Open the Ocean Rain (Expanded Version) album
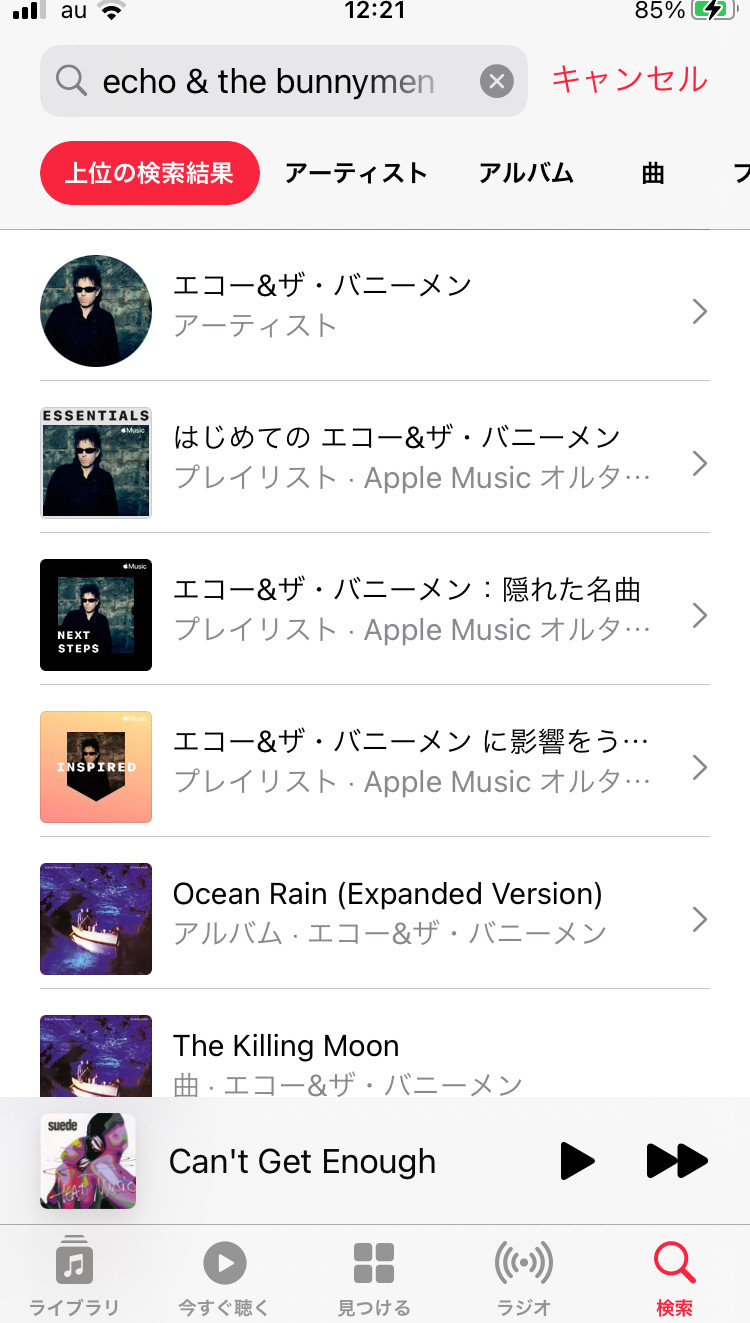The image size is (750, 1323). 375,919
